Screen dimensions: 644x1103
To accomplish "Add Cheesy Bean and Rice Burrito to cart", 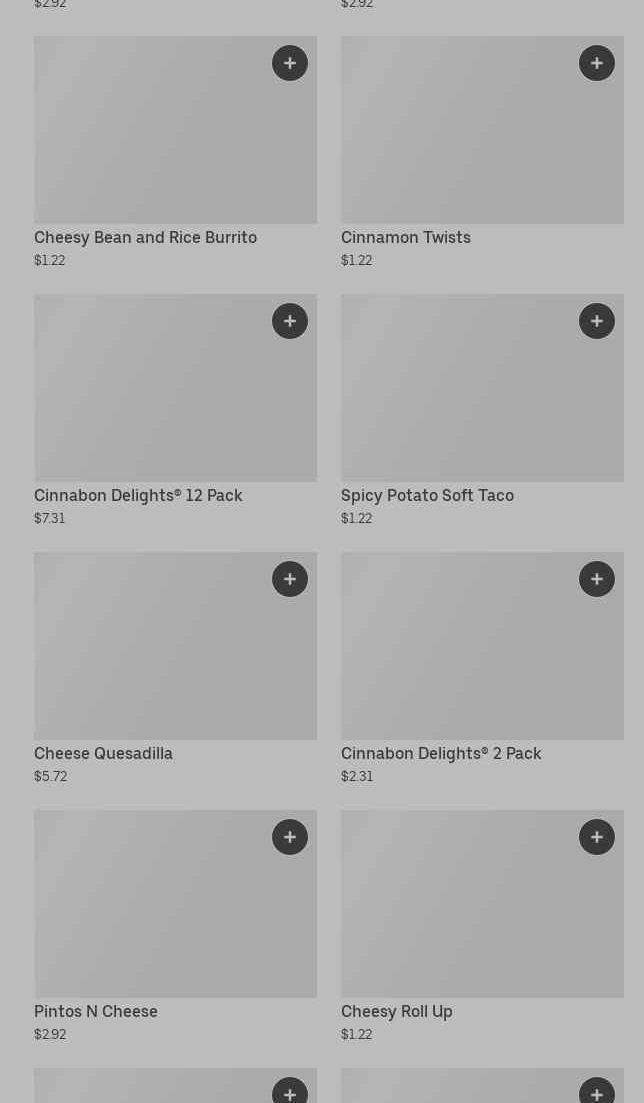I will pos(290,63).
